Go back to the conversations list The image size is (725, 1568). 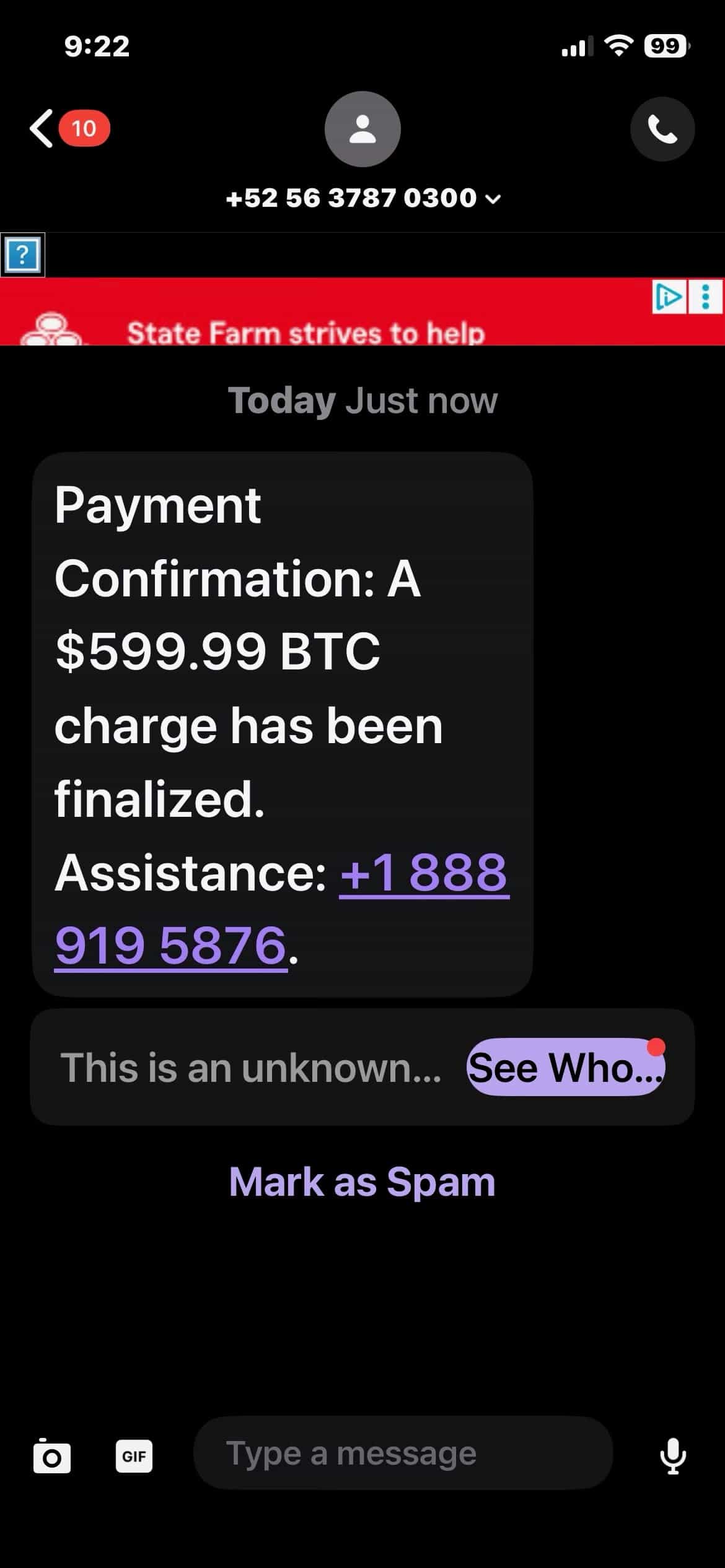42,129
